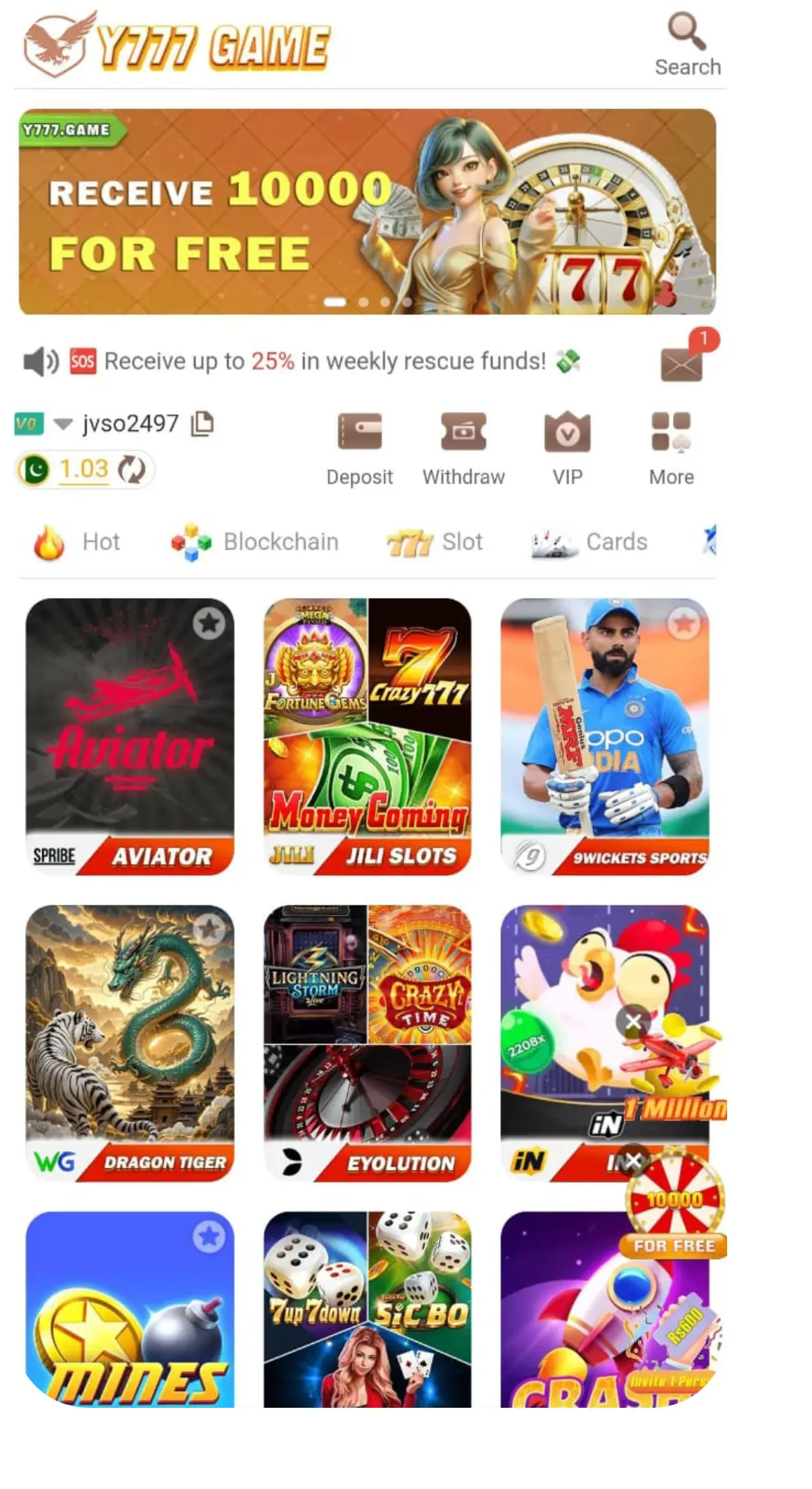Switch to the Blockchain category tab
The height and width of the screenshot is (1489, 812).
254,541
